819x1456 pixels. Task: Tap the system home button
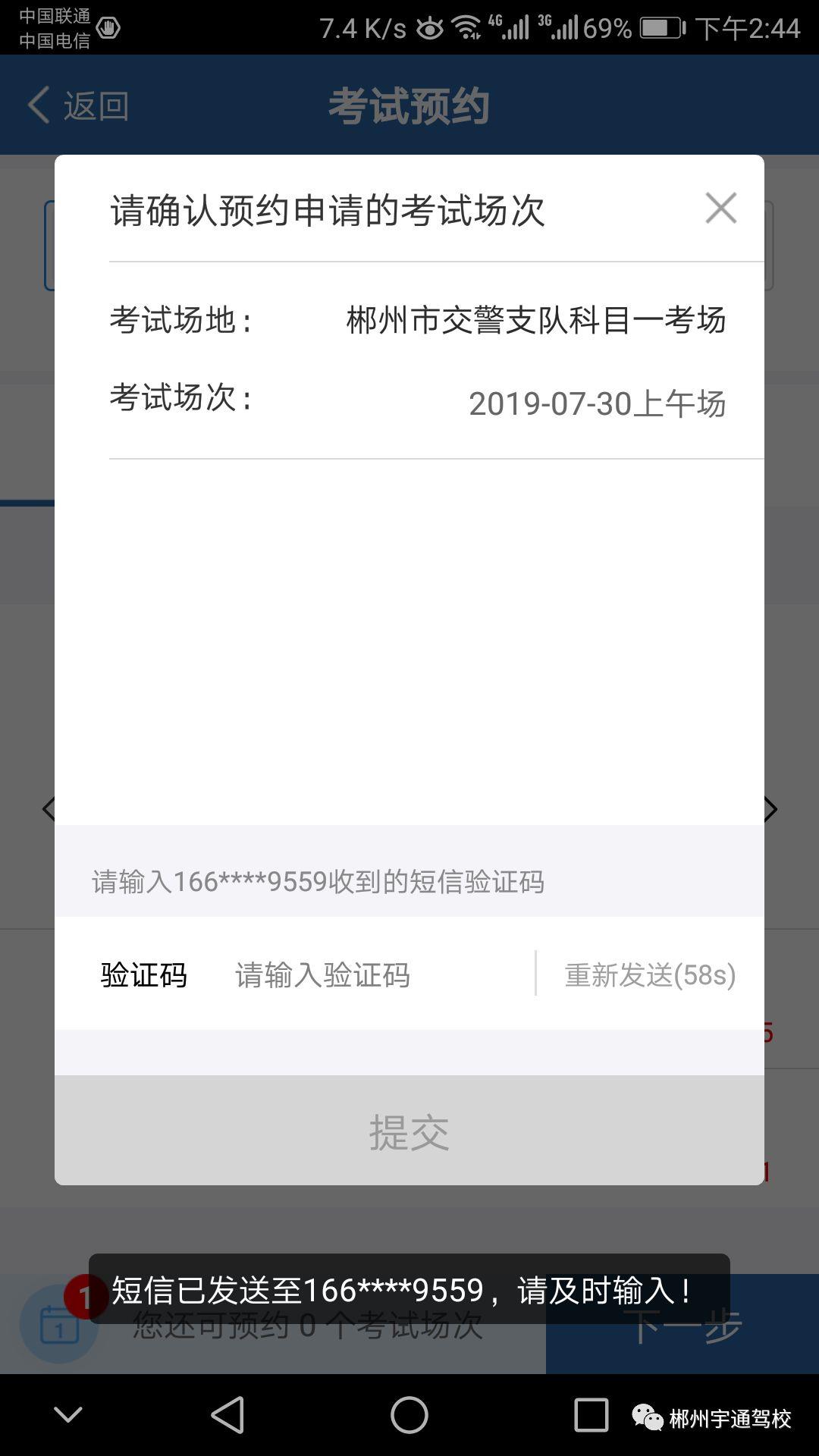(x=409, y=1415)
